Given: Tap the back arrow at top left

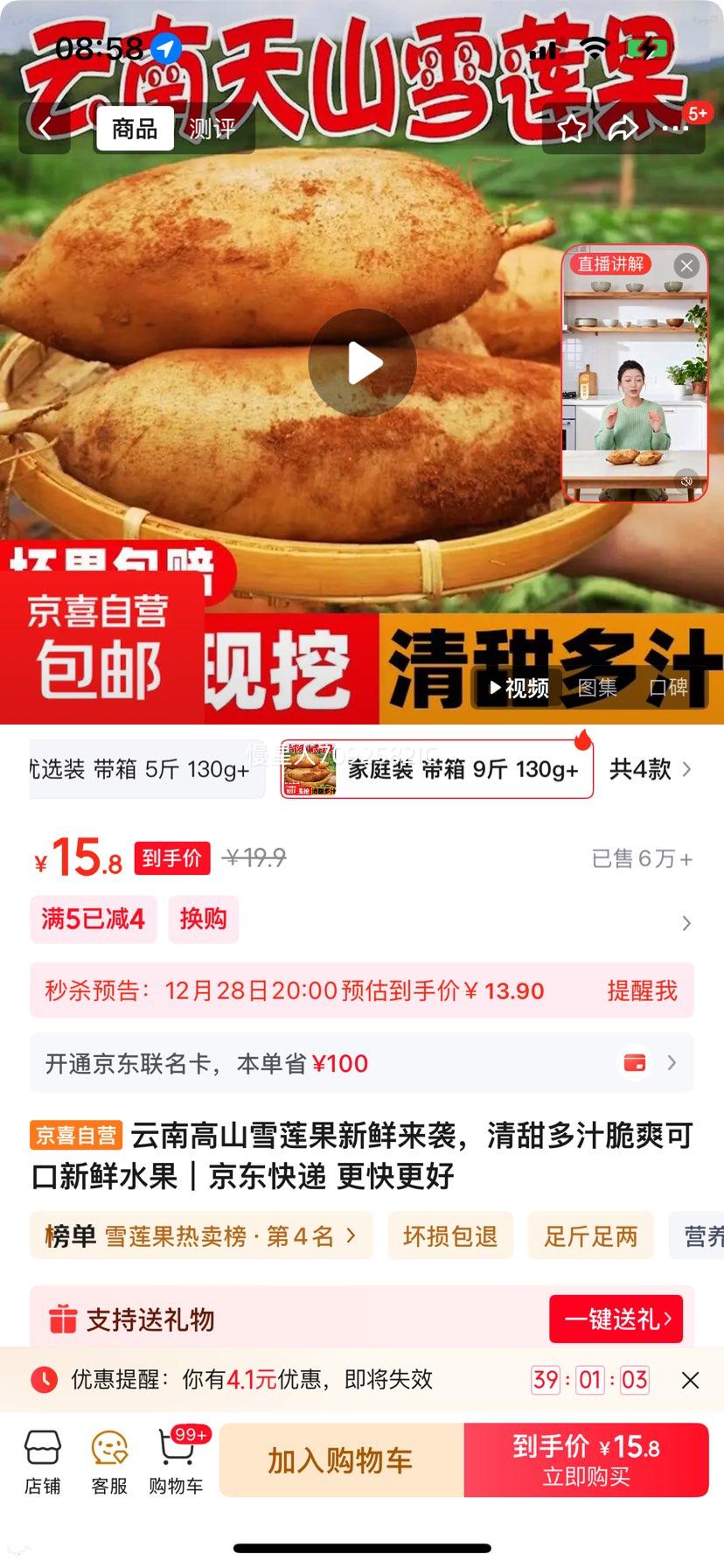Looking at the screenshot, I should coord(44,128).
